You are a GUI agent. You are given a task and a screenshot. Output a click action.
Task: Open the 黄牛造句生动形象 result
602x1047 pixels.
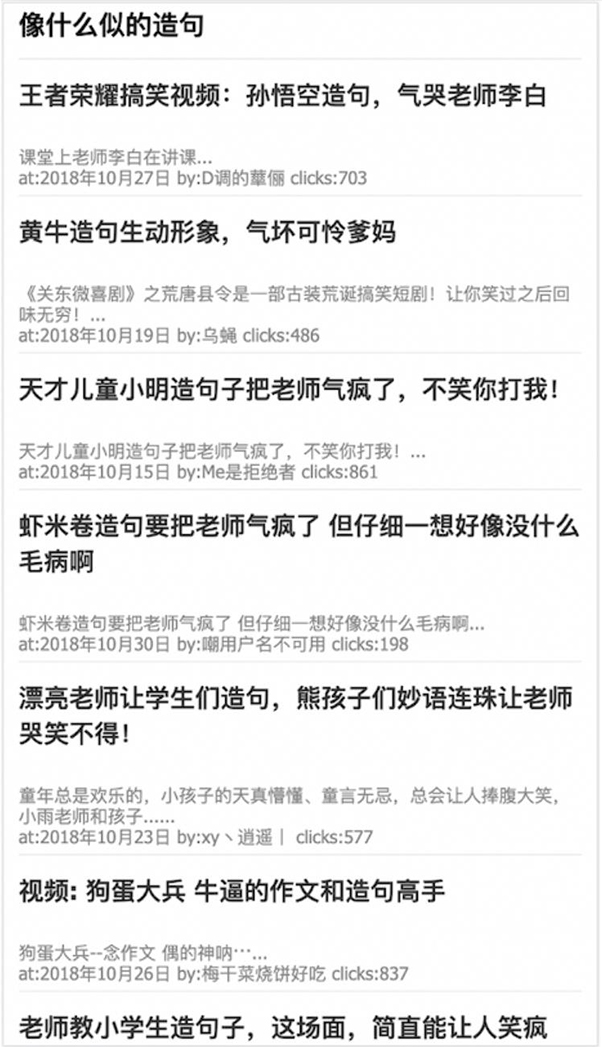(208, 233)
